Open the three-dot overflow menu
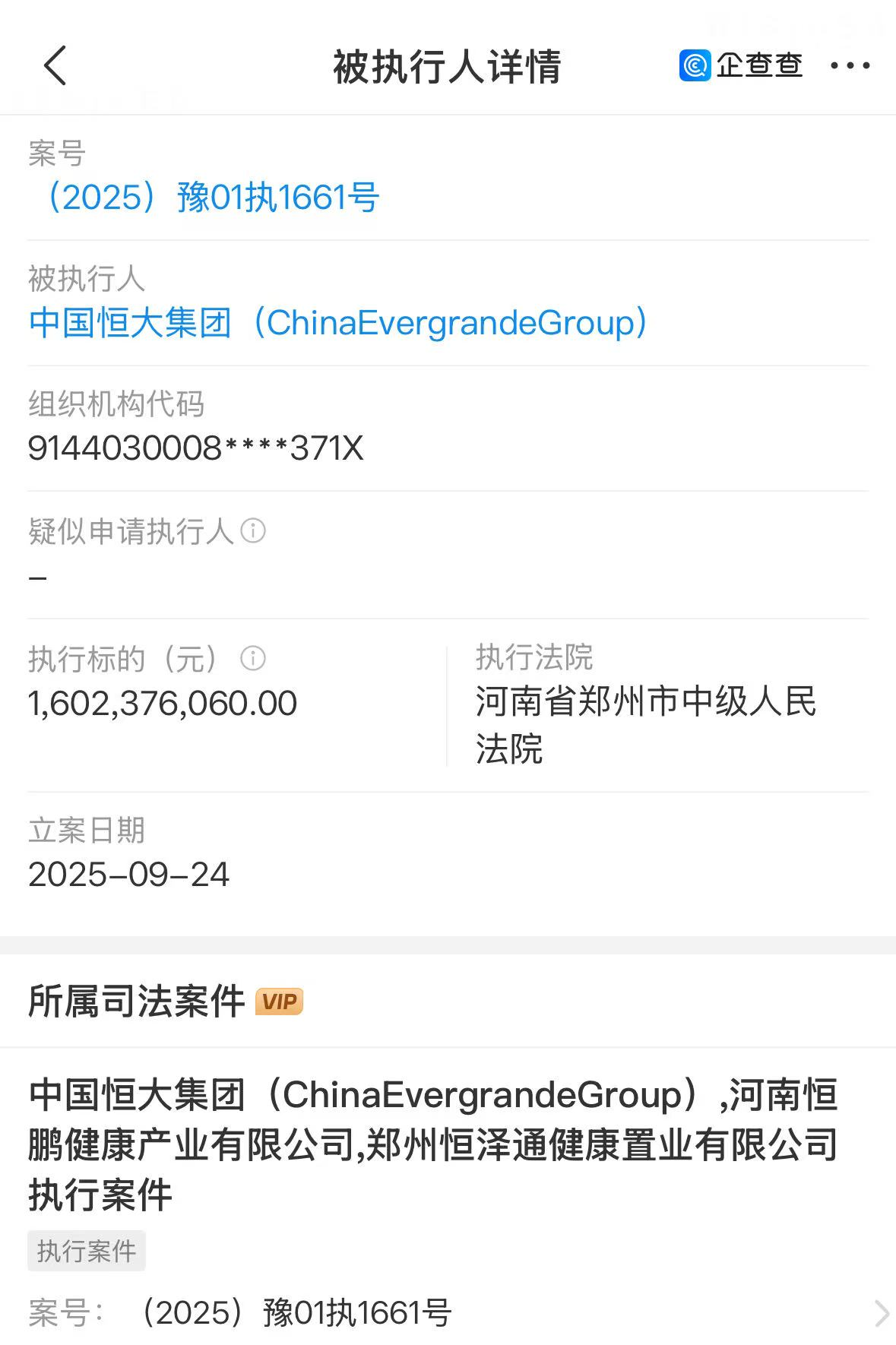 (x=850, y=66)
